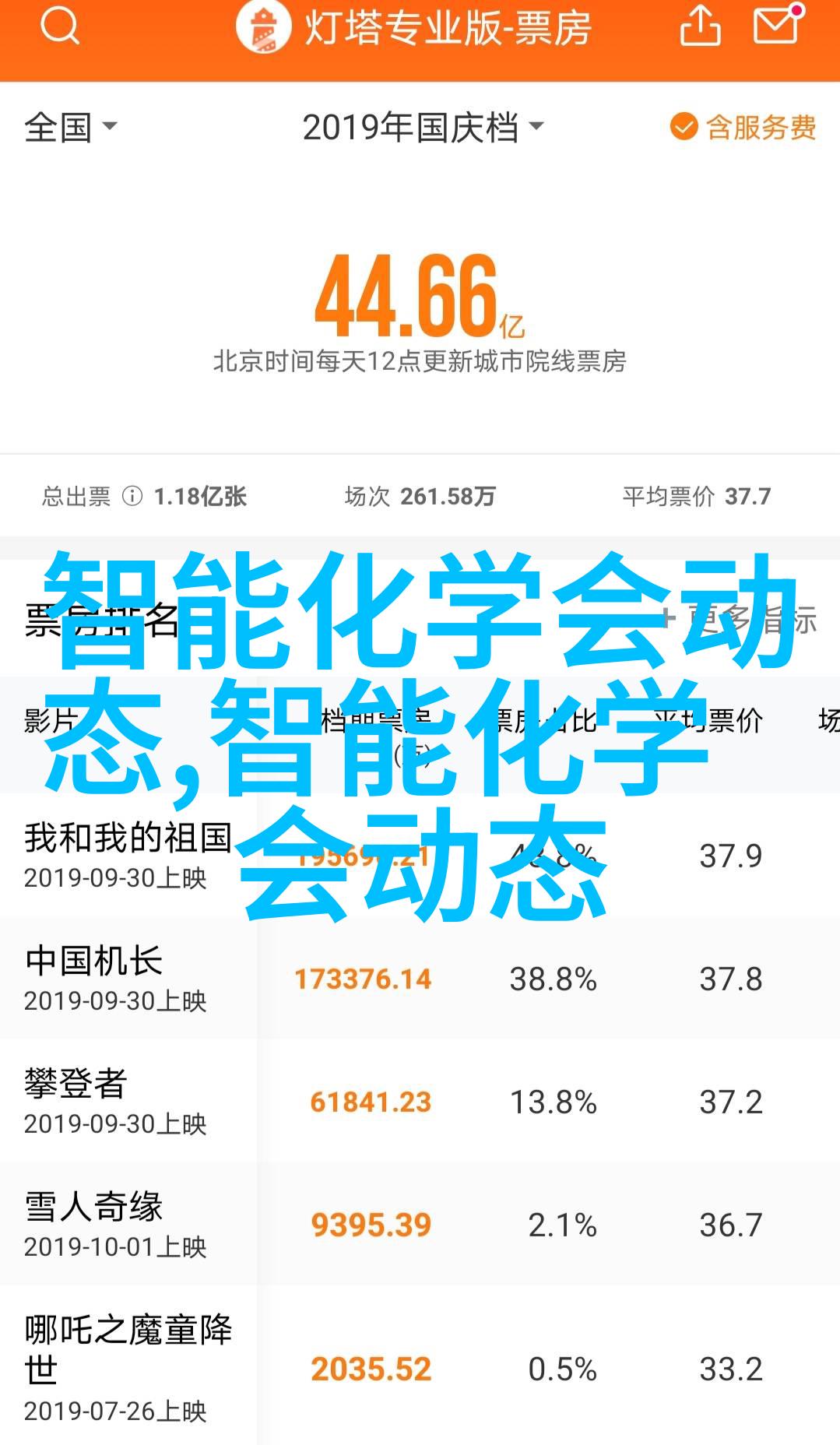Open the 2019年国庆档 period selector
840x1445 pixels.
pyautogui.click(x=423, y=127)
